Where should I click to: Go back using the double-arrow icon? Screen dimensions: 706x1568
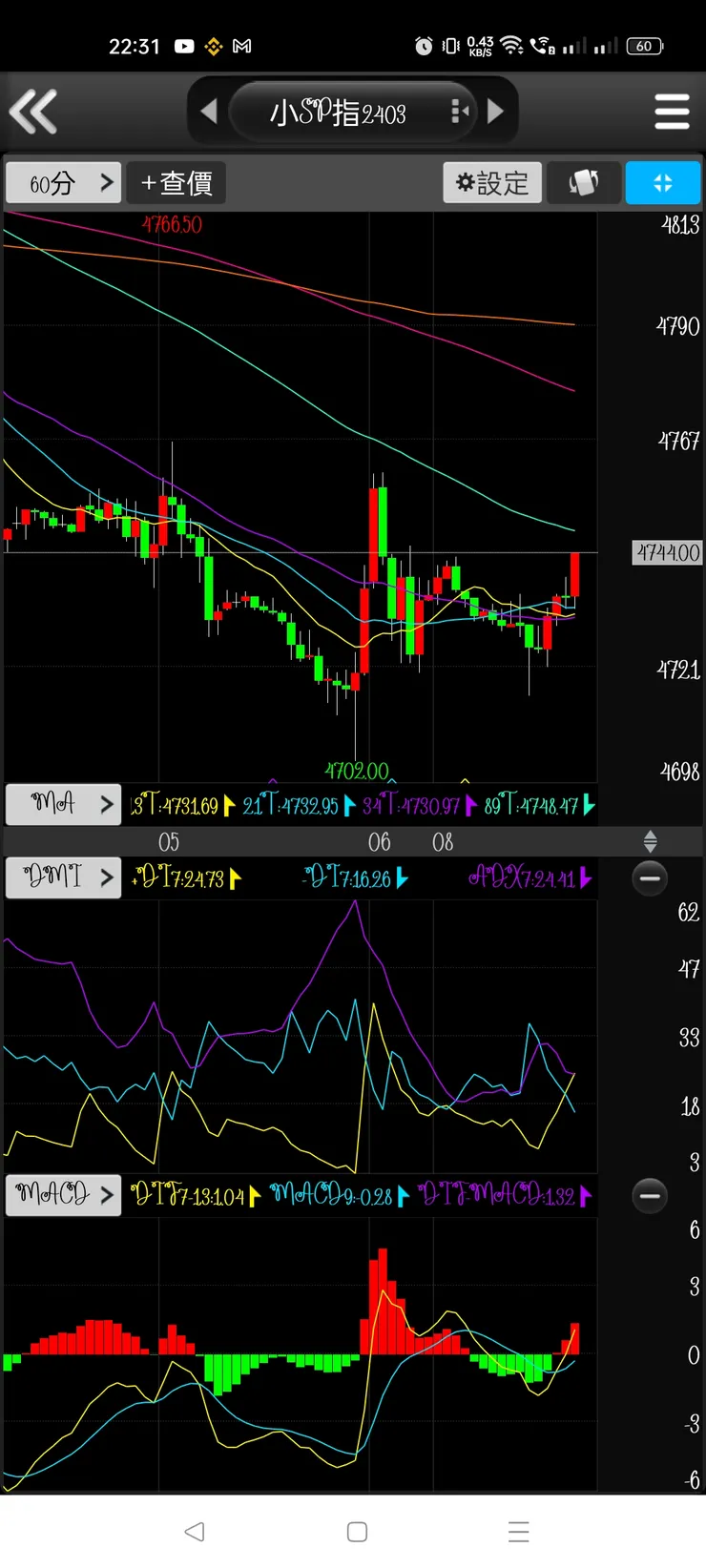[x=33, y=112]
